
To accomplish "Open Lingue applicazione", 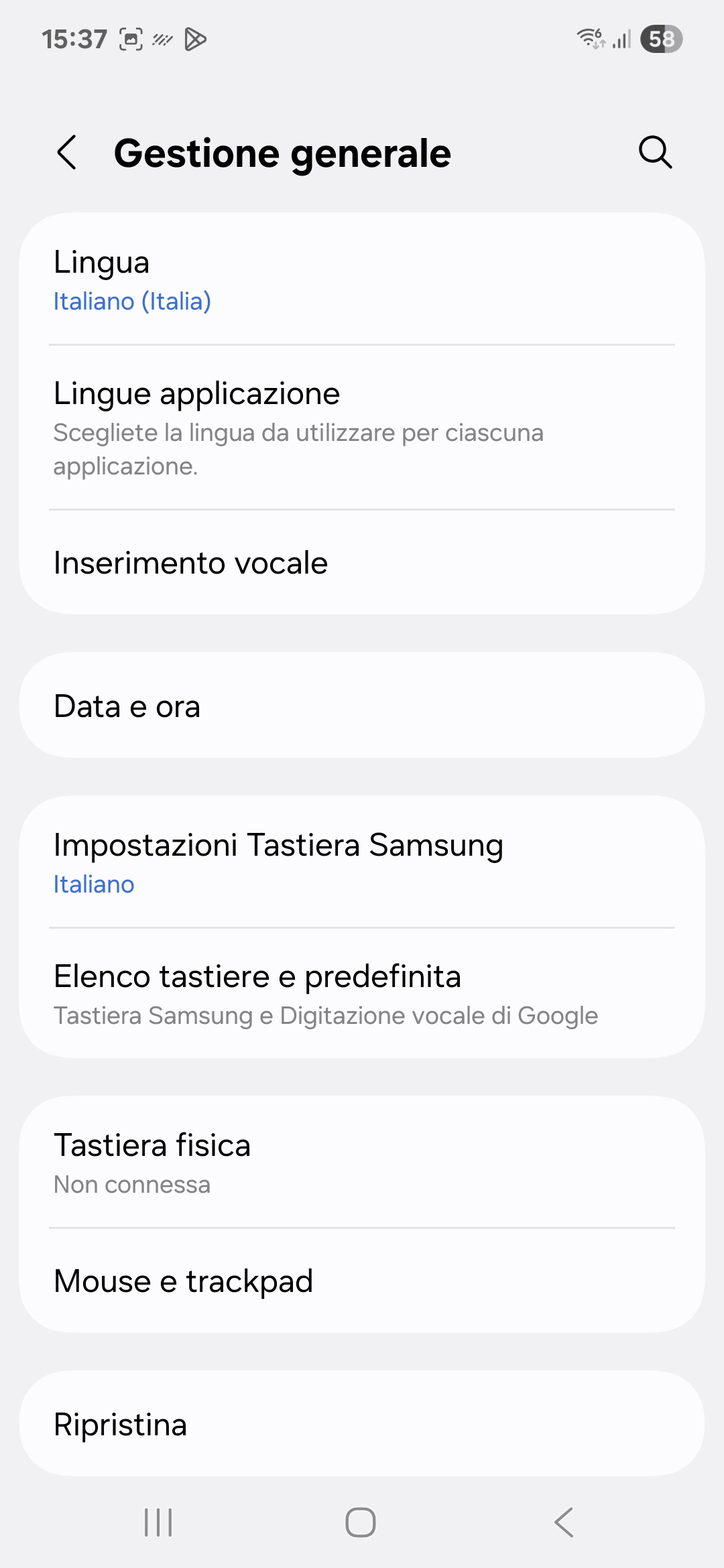I will (362, 428).
